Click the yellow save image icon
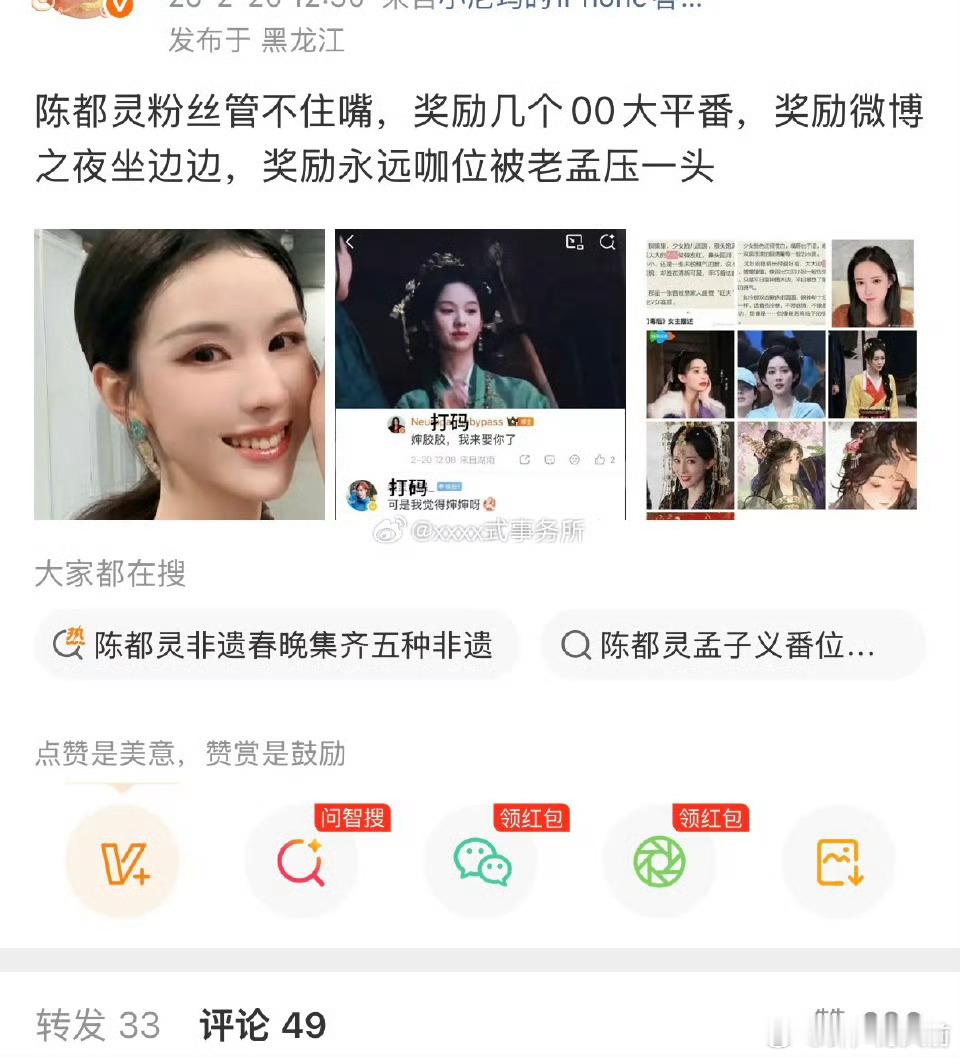Screen dimensions: 960x1058 click(x=838, y=861)
